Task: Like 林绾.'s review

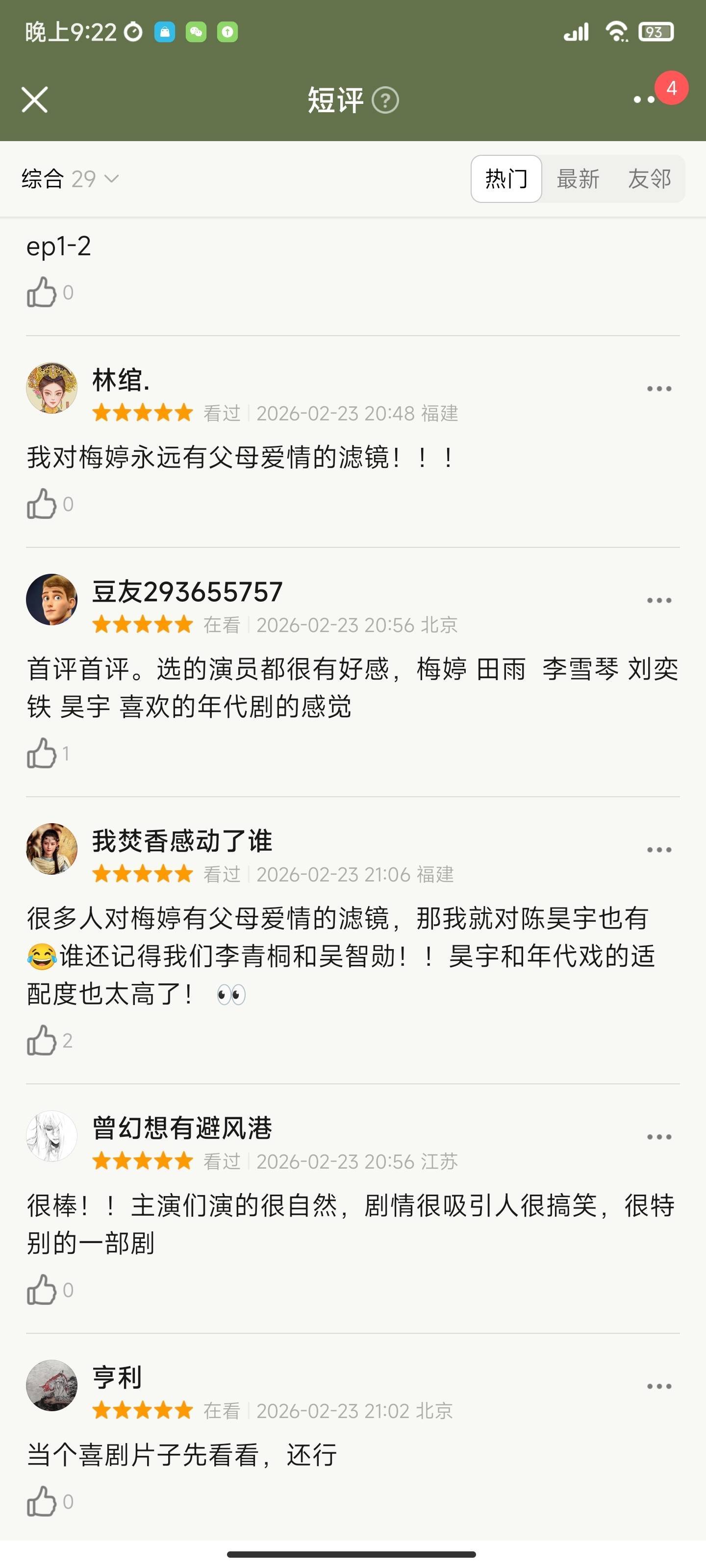Action: pos(41,505)
